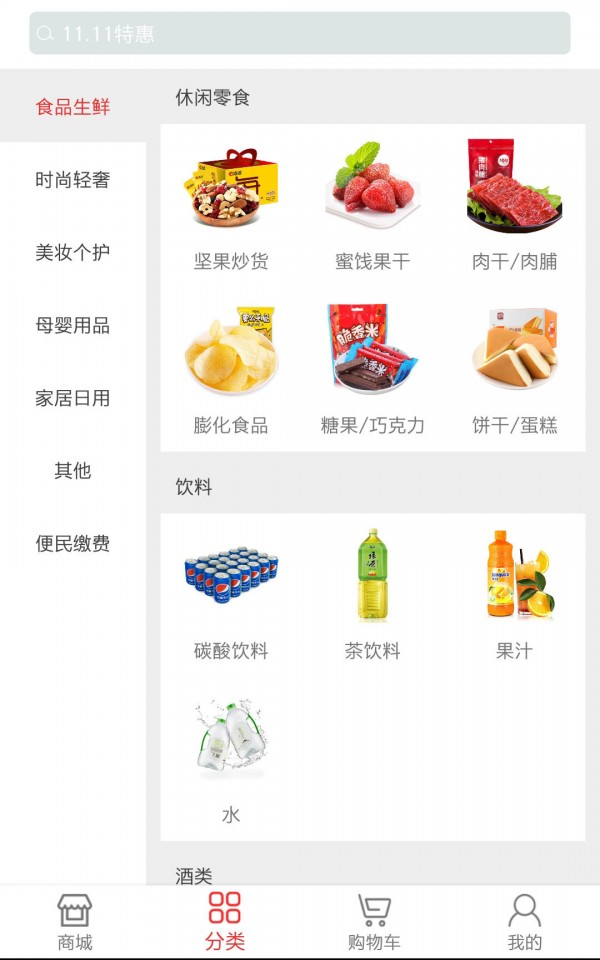
Task: Select 其他 category
Action: [x=73, y=471]
